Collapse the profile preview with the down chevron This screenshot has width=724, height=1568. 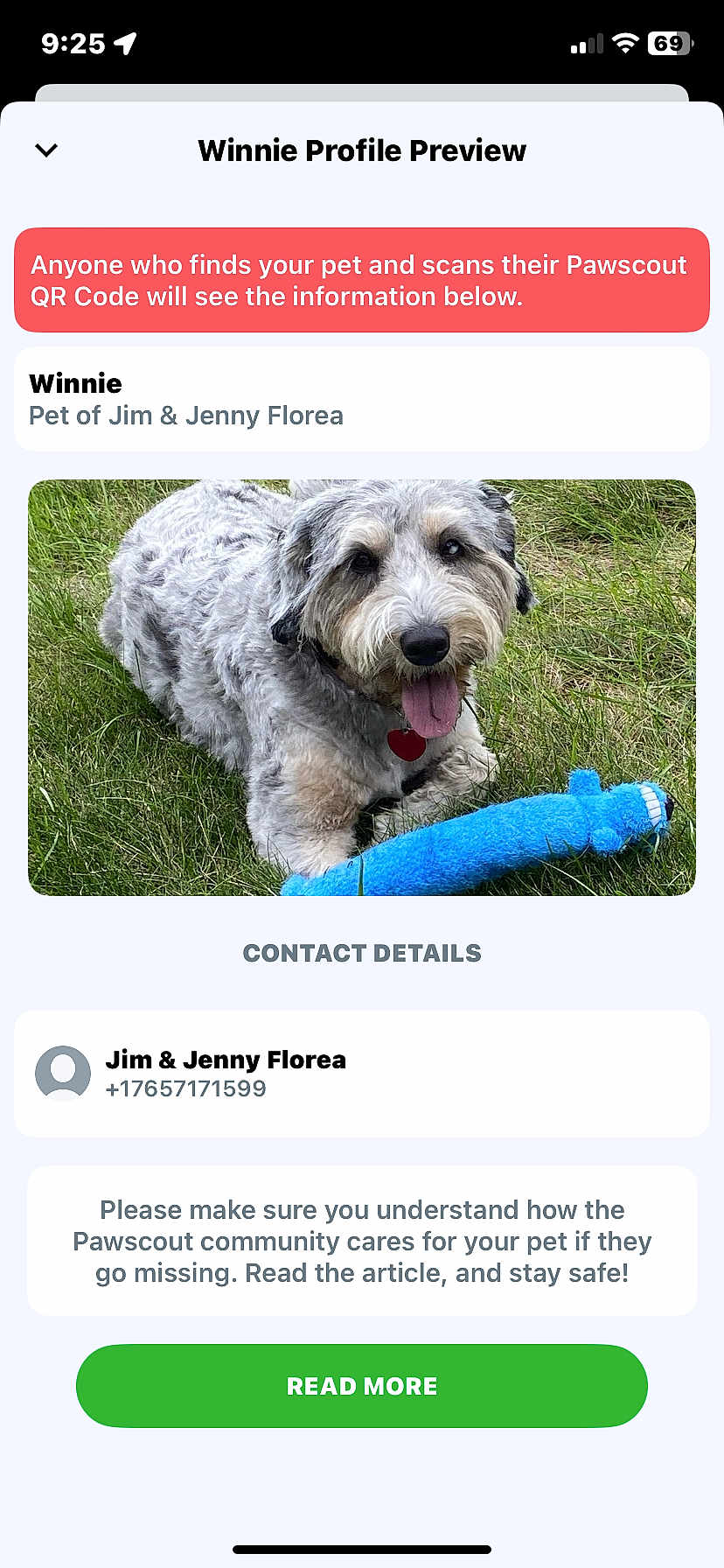46,150
